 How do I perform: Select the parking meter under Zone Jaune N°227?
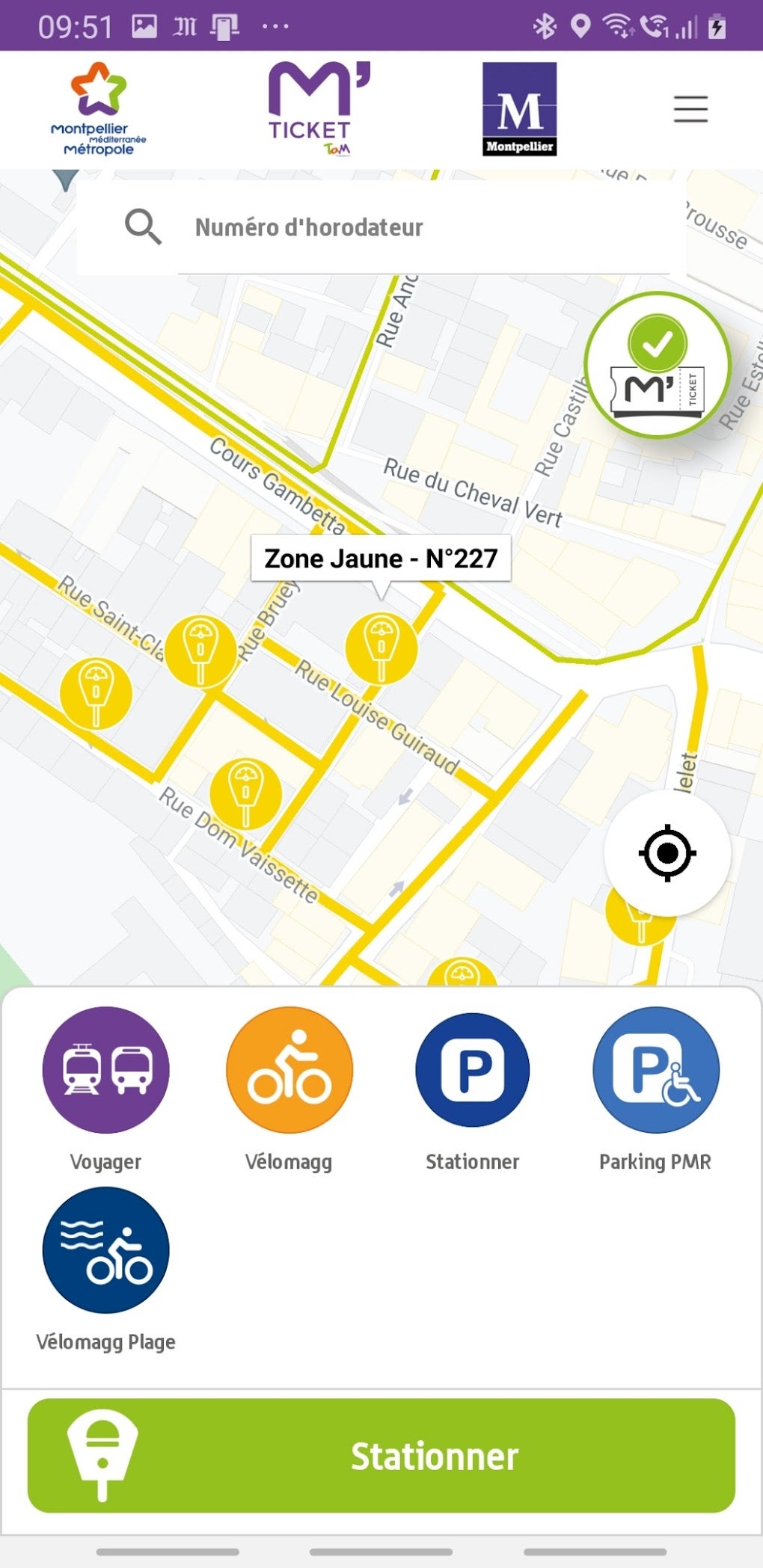coord(381,648)
